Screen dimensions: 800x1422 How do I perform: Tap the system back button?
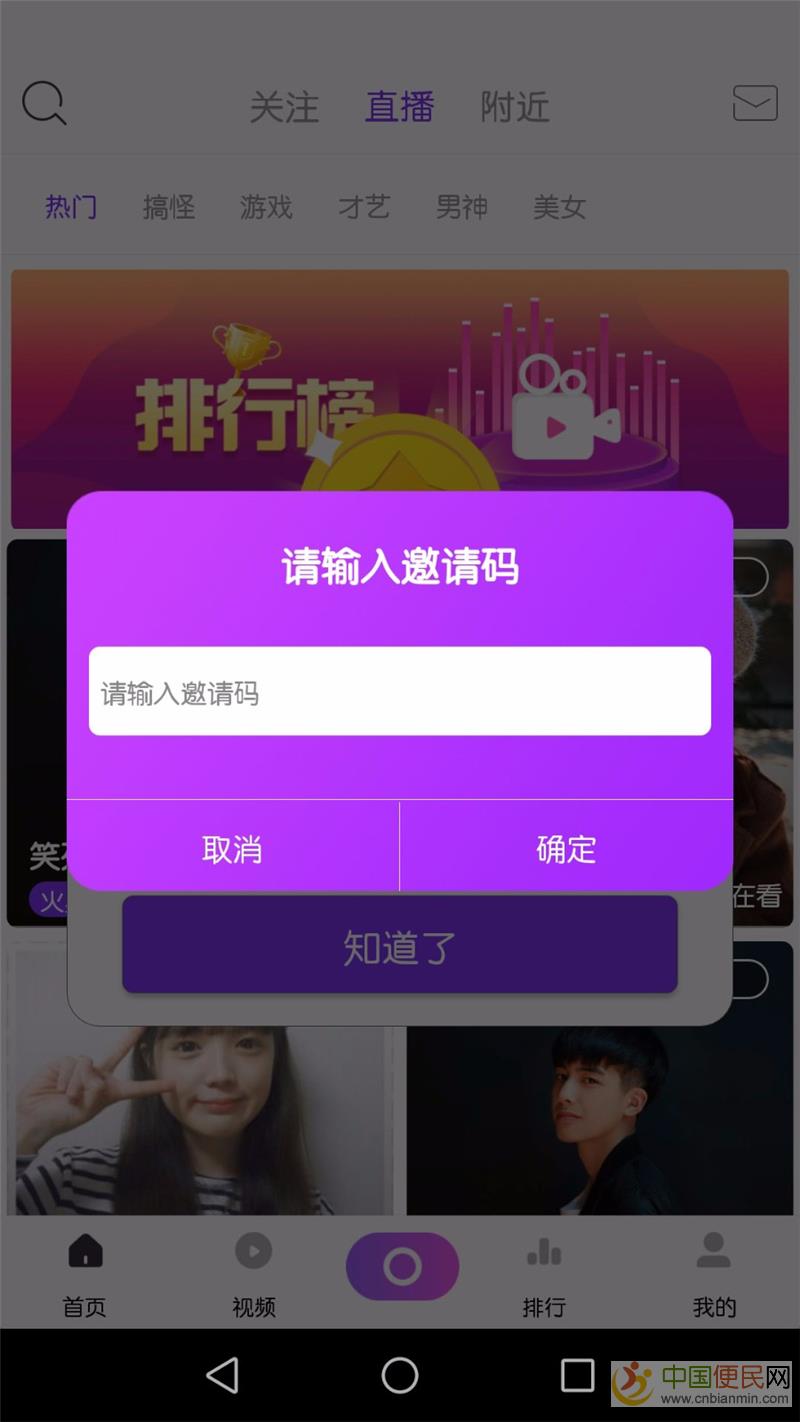(x=222, y=1376)
